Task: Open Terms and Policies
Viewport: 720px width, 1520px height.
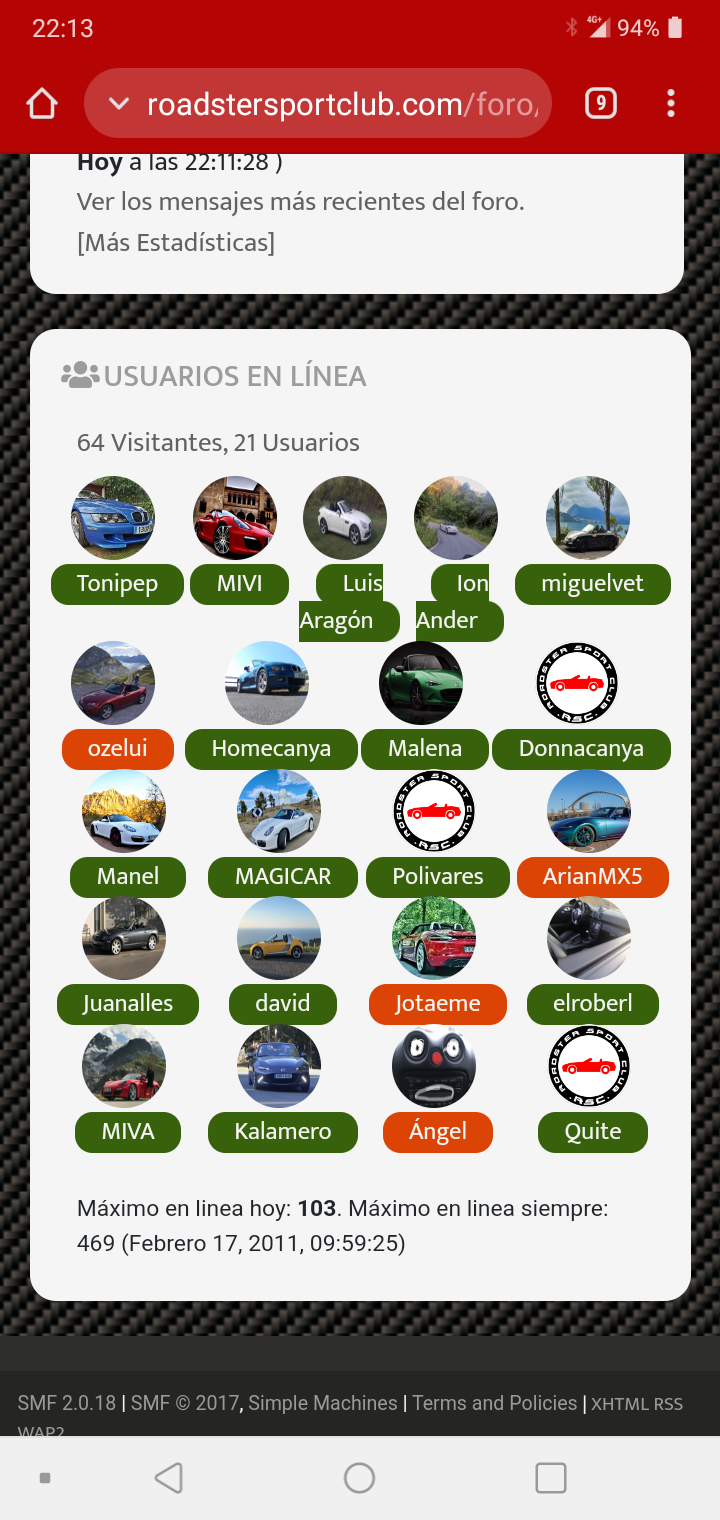Action: pyautogui.click(x=495, y=1403)
